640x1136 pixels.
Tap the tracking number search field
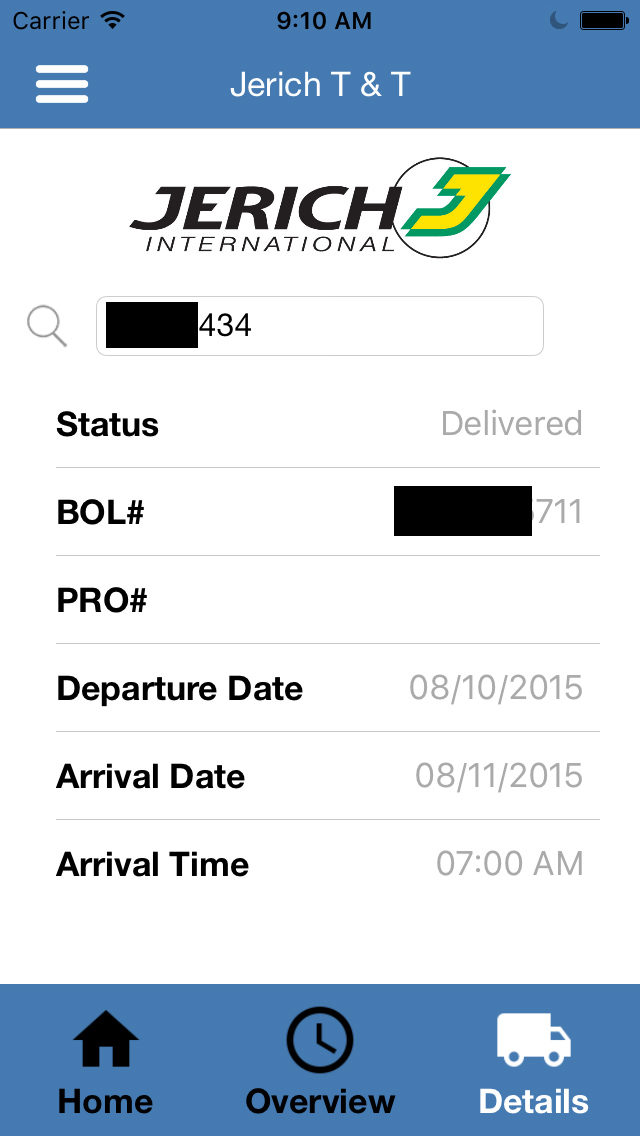pyautogui.click(x=320, y=326)
